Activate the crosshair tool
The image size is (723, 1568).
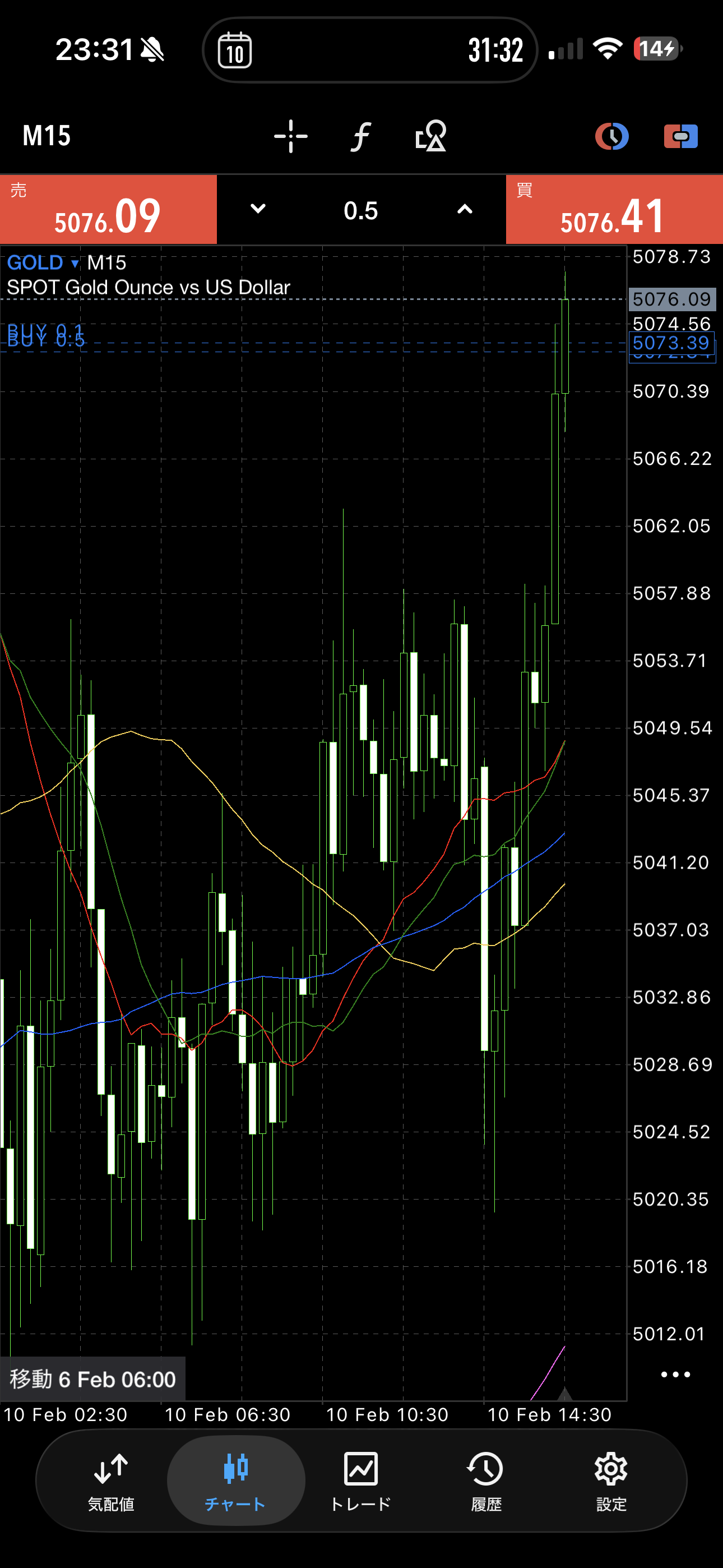coord(290,136)
